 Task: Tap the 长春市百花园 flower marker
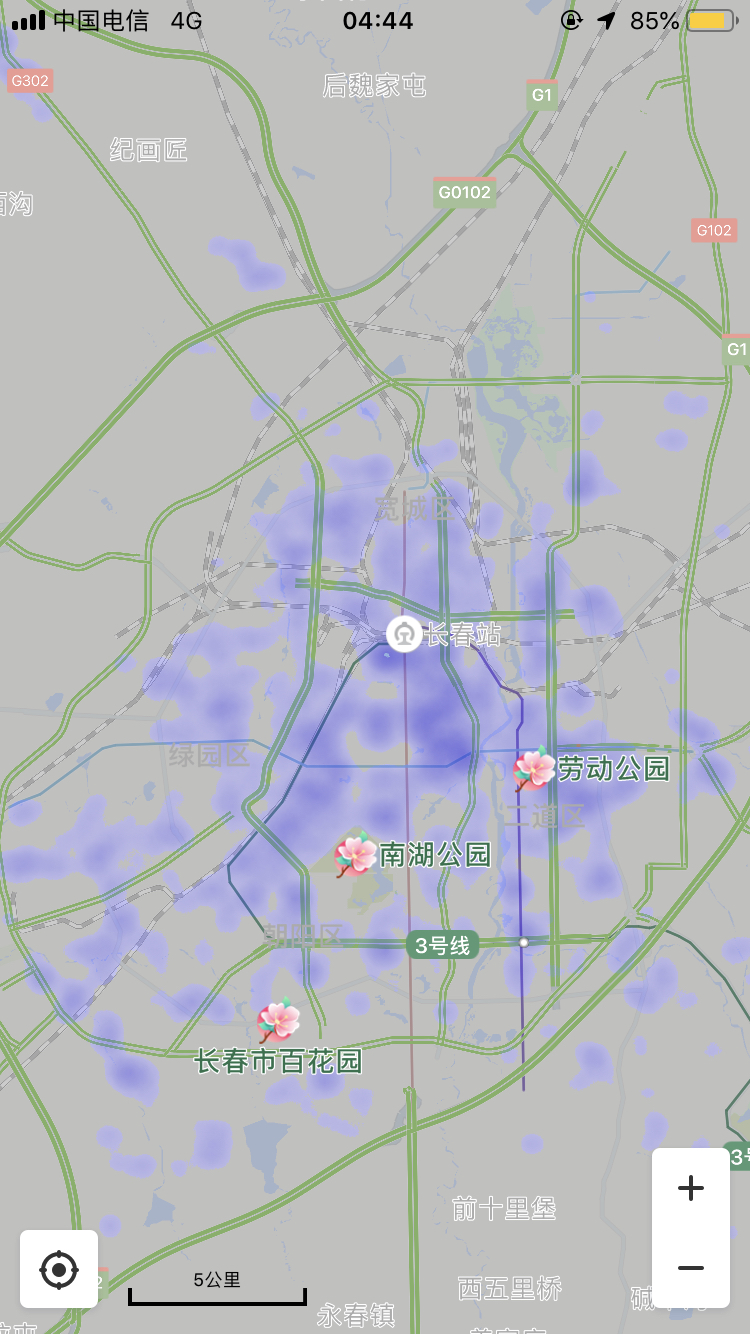[279, 1020]
